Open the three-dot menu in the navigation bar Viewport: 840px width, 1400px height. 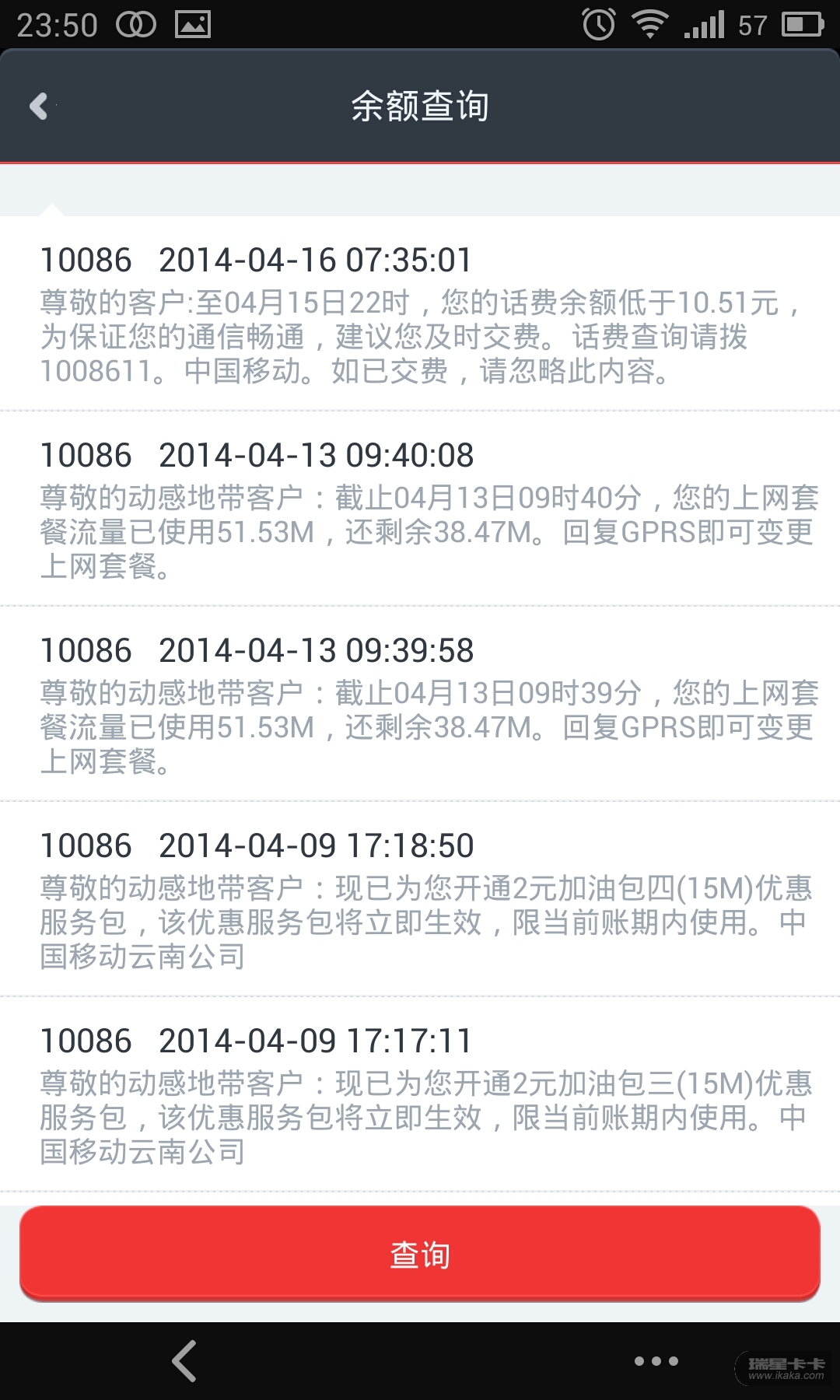656,1361
